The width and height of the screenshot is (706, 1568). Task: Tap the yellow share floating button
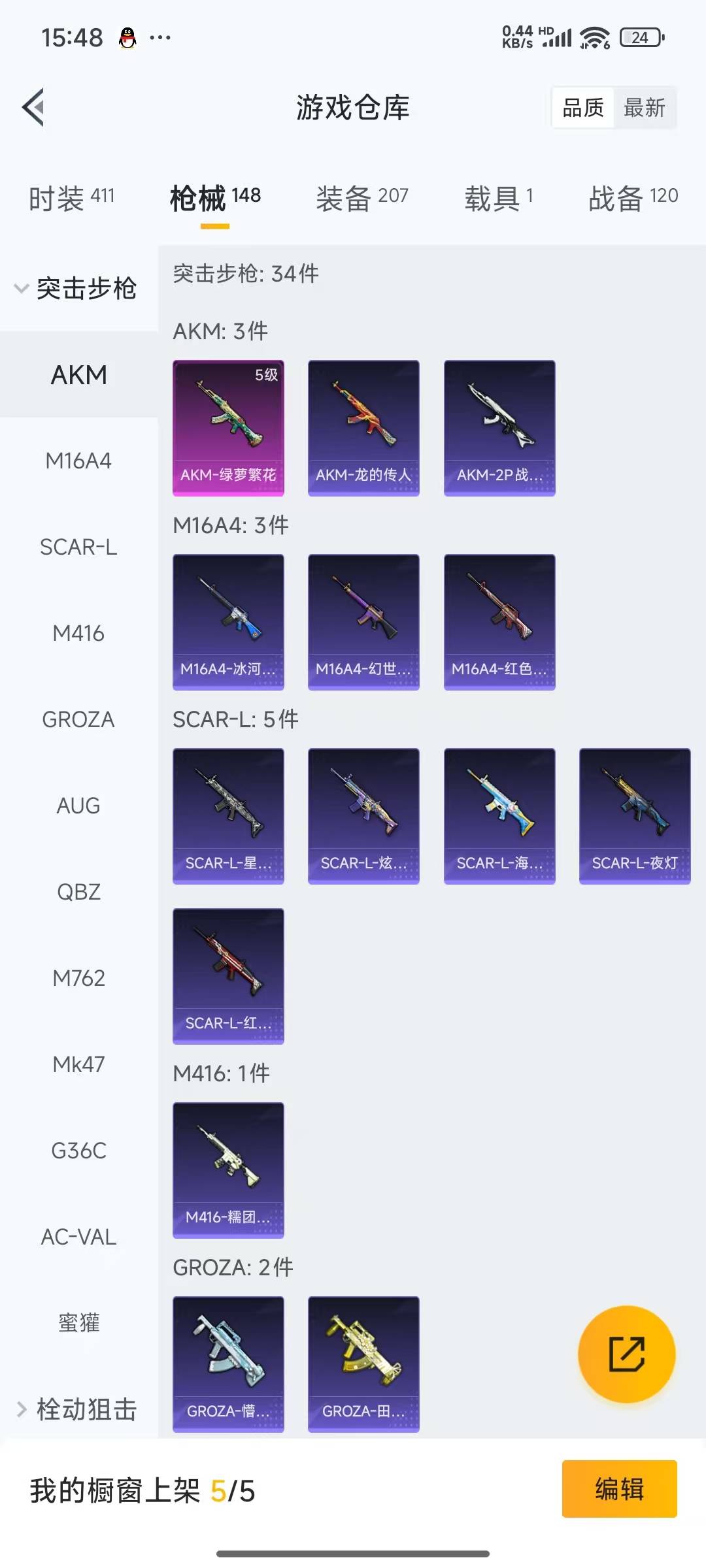626,1354
